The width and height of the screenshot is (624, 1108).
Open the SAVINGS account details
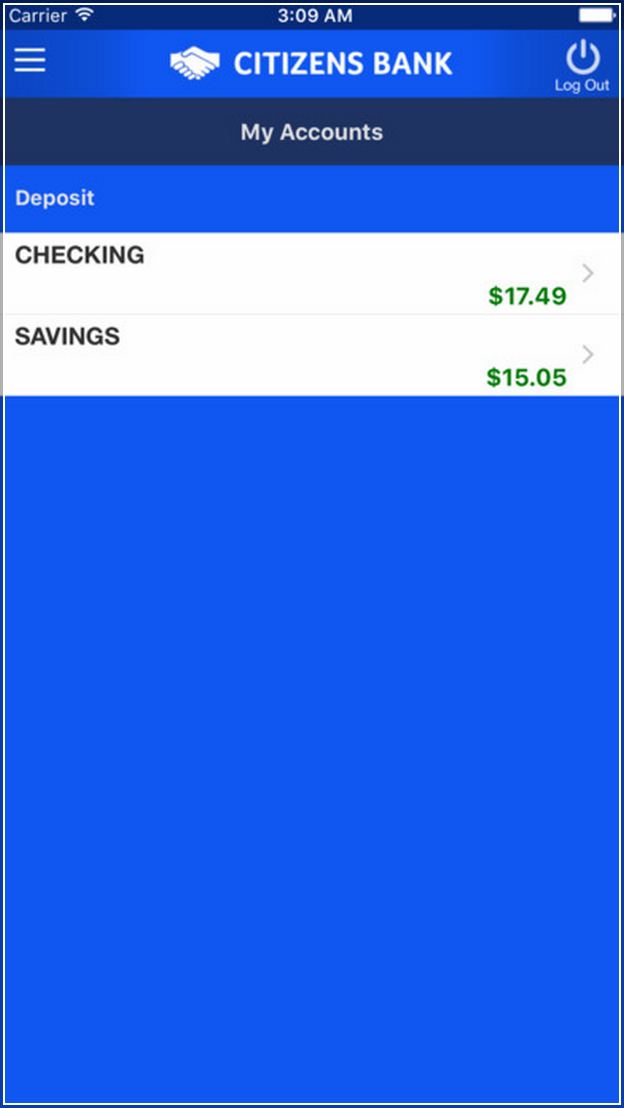(312, 355)
